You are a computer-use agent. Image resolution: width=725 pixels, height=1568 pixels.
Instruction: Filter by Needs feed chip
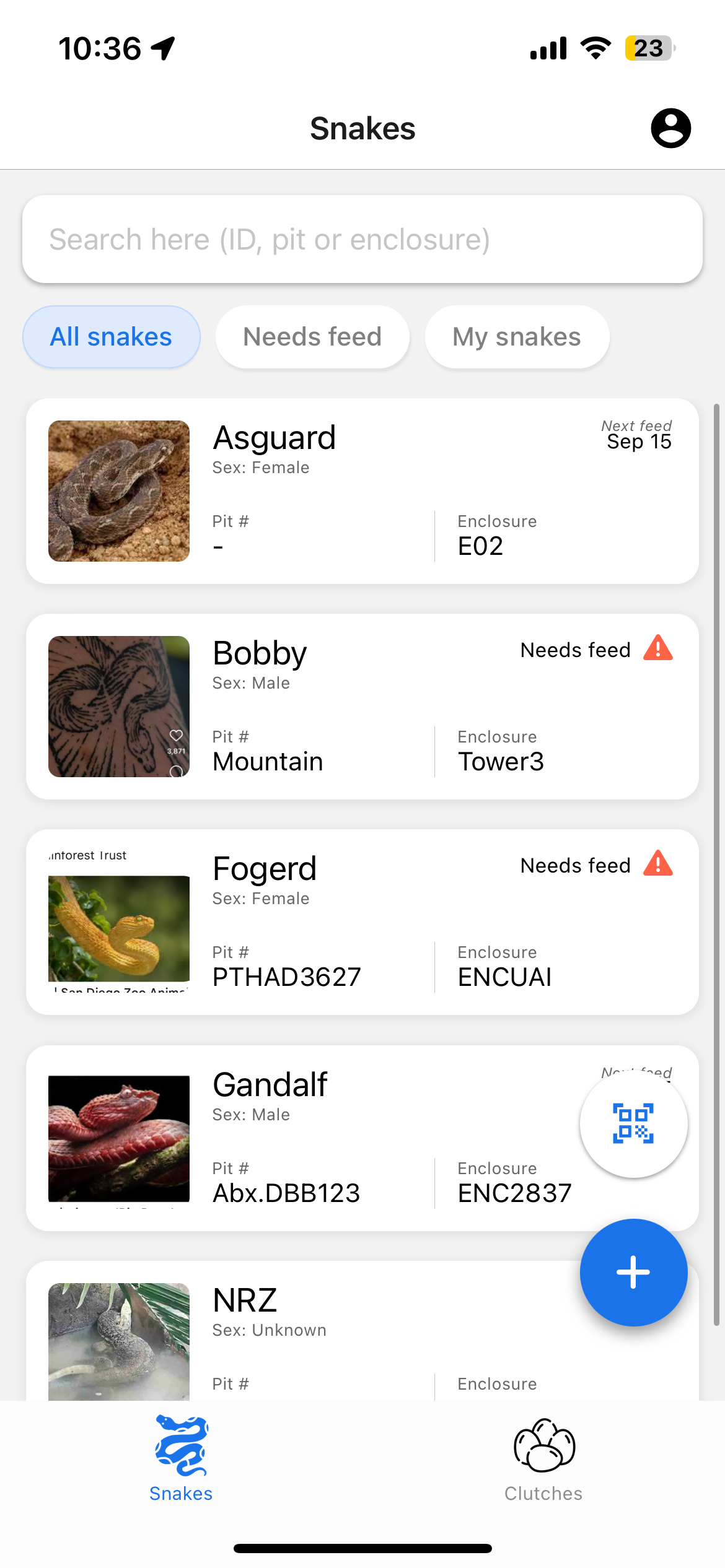(312, 337)
